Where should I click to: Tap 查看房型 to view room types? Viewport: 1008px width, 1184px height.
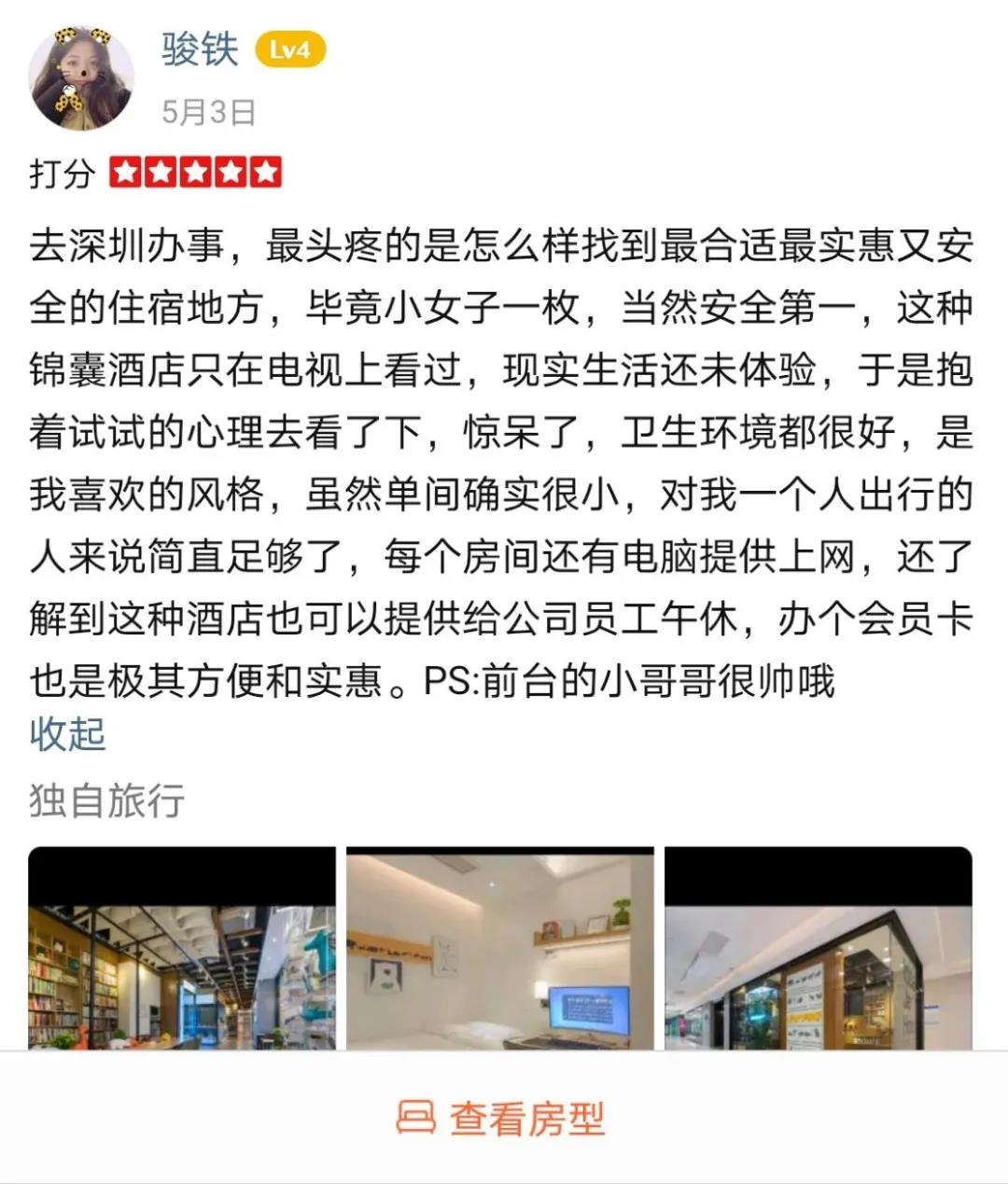tap(504, 1118)
